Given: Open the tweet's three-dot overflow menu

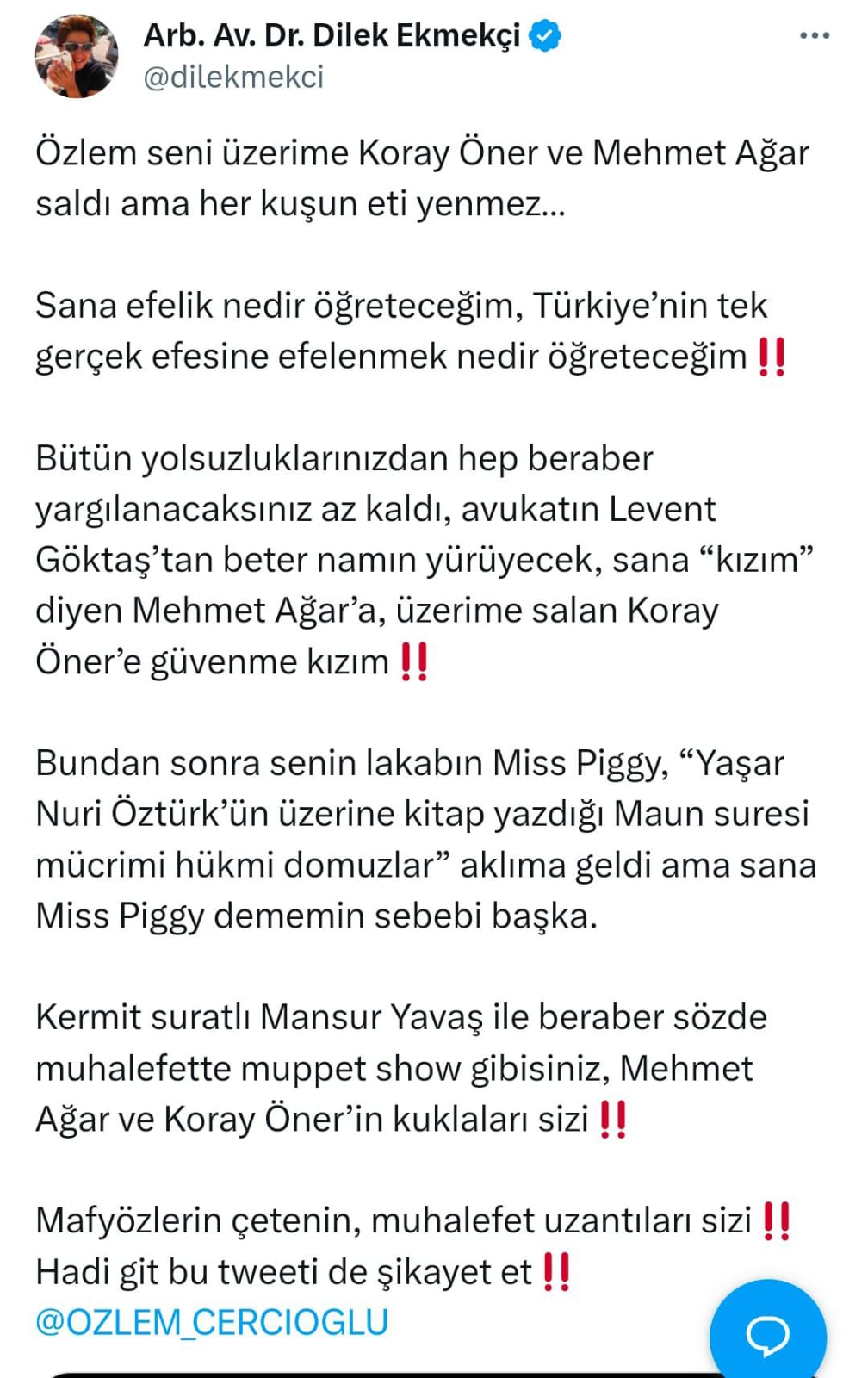Looking at the screenshot, I should click(x=814, y=36).
